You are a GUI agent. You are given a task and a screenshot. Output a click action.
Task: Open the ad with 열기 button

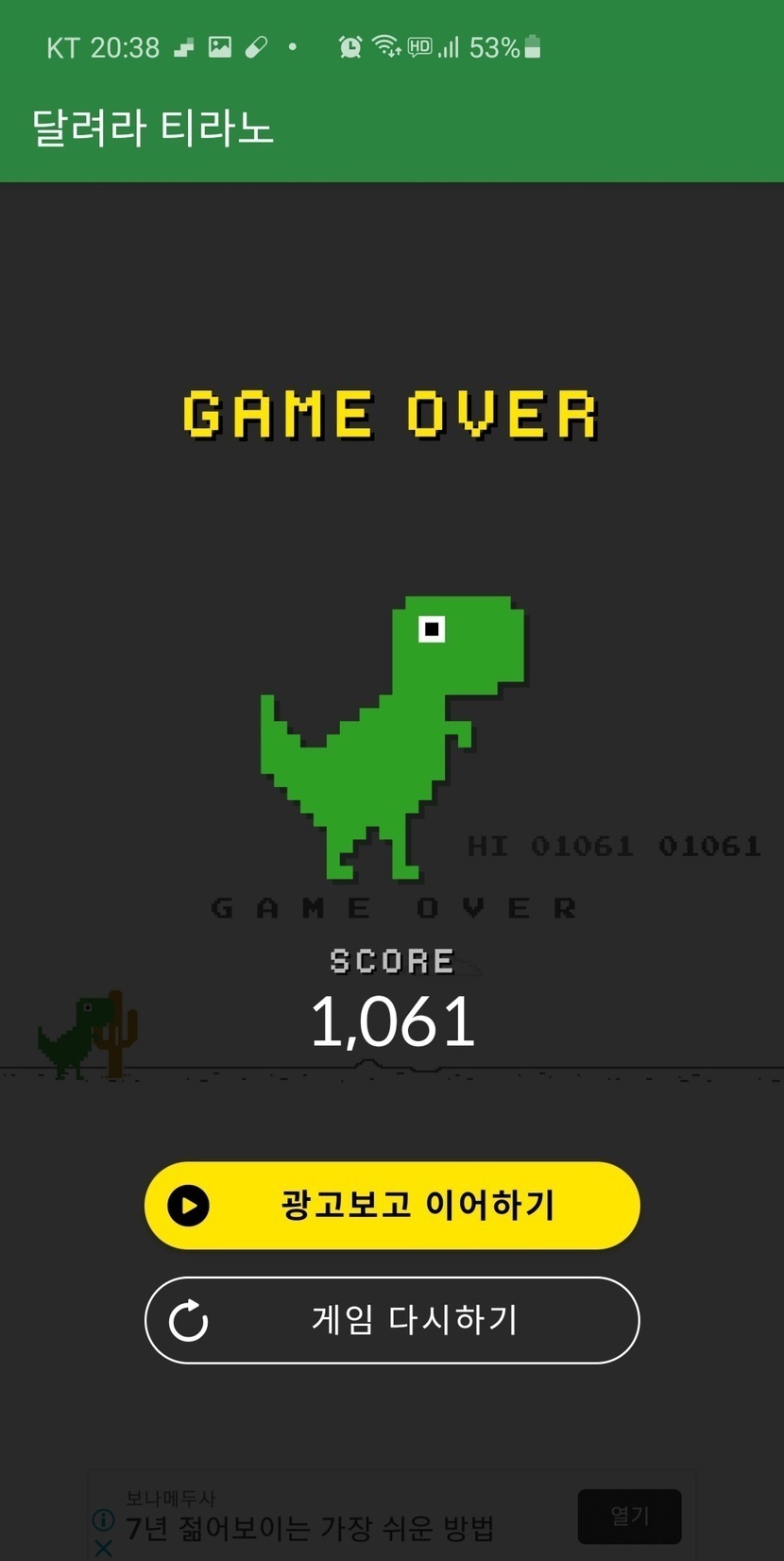coord(629,1516)
